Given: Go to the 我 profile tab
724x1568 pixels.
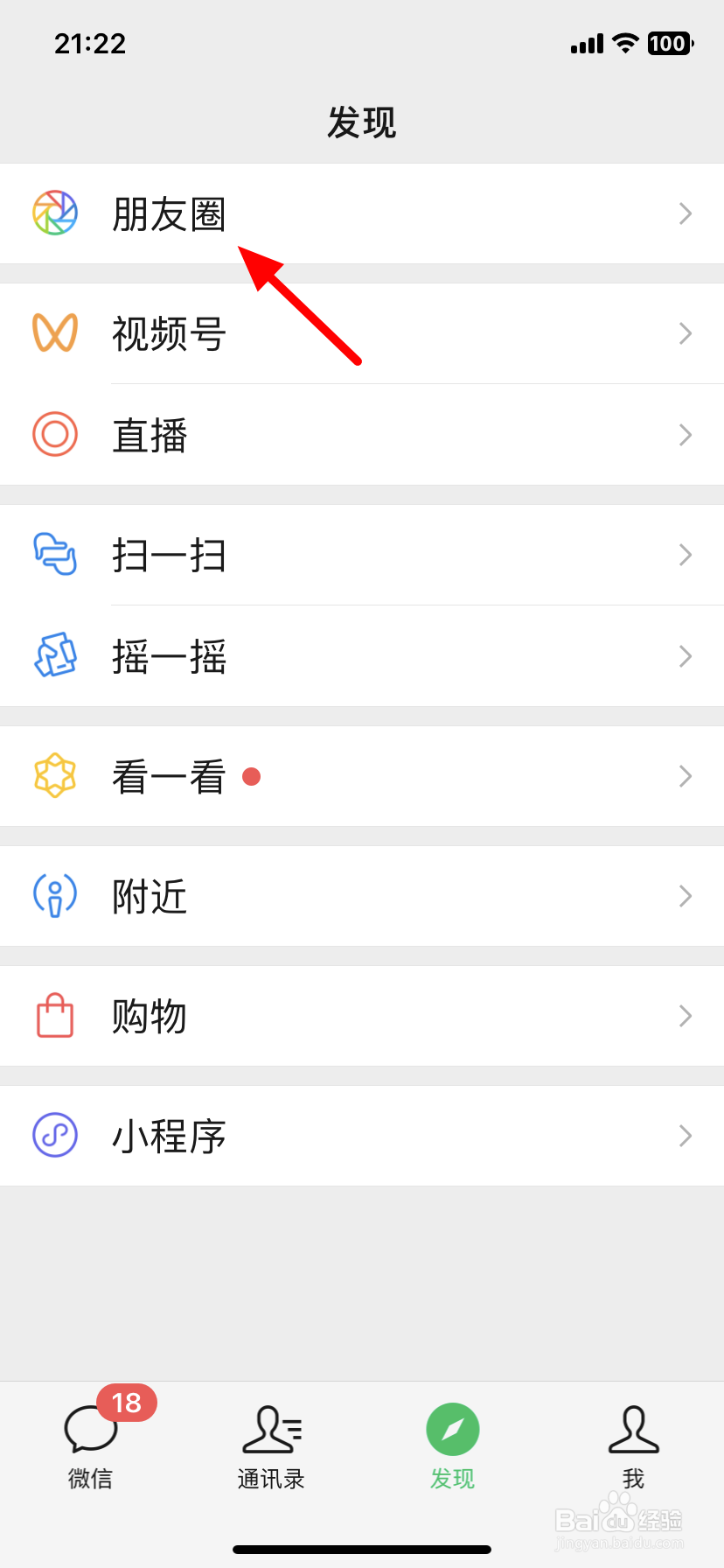Looking at the screenshot, I should (x=634, y=1444).
